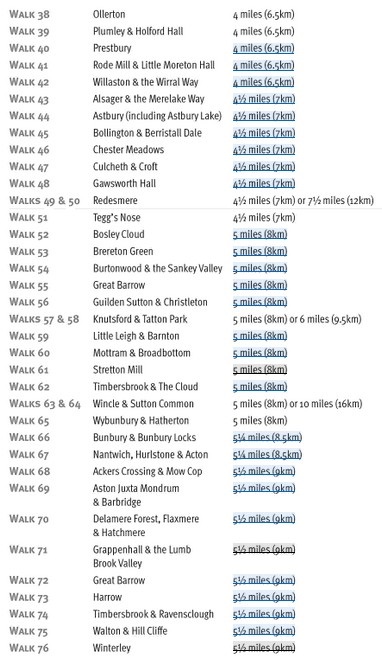
Task: Tap the distance link for Rode Mill walk
Action: pos(263,65)
